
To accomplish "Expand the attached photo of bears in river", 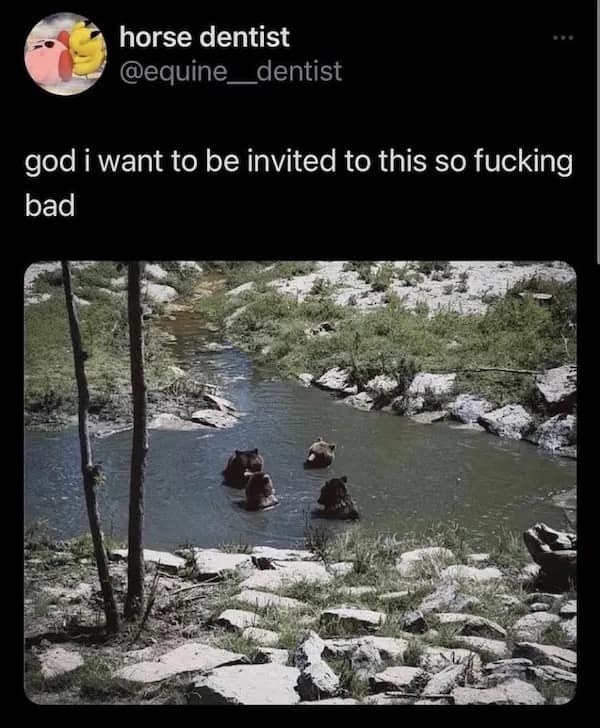I will pyautogui.click(x=300, y=482).
